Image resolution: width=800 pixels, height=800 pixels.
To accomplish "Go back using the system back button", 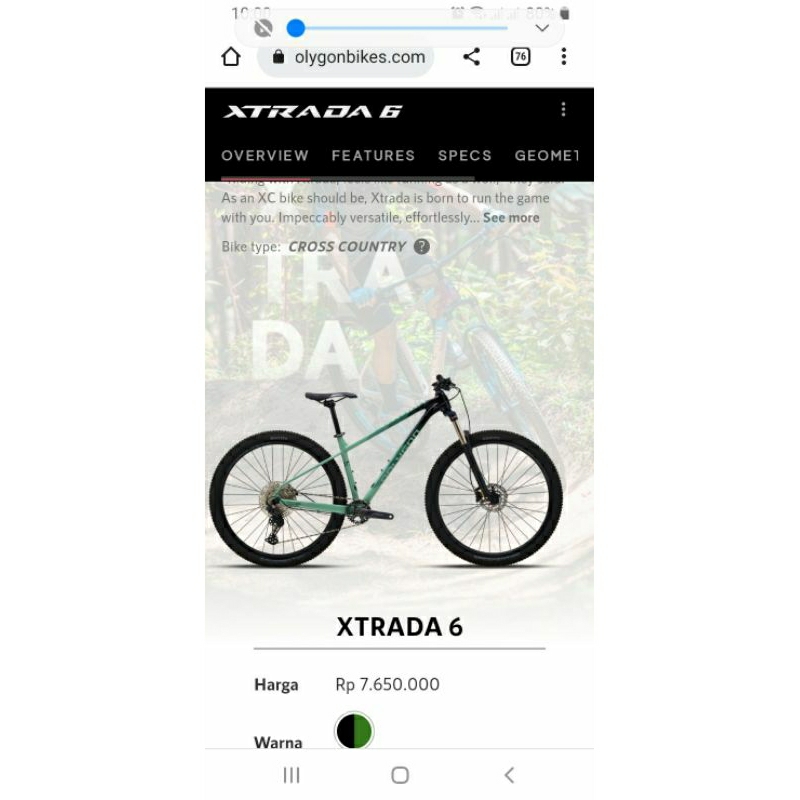I will click(509, 775).
